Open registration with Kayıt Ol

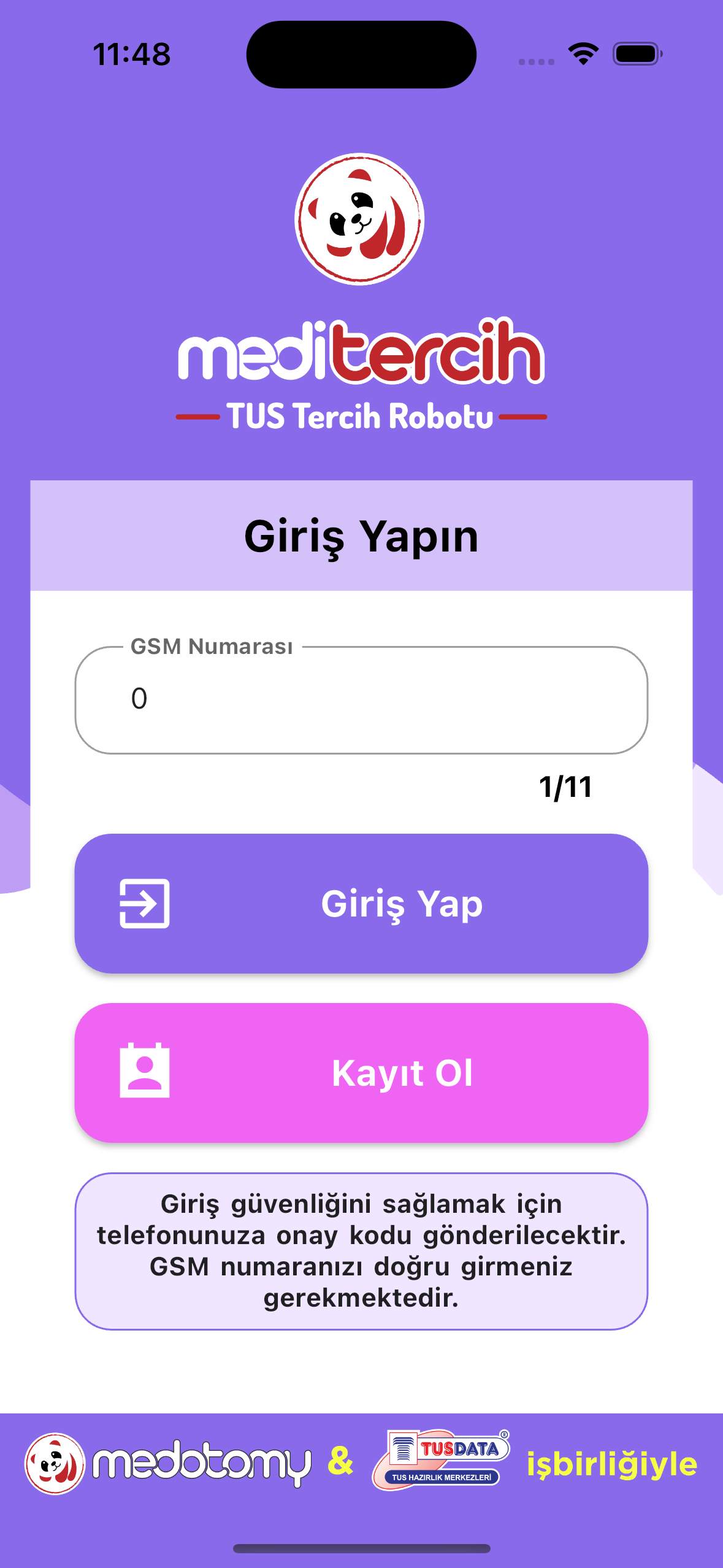361,1072
